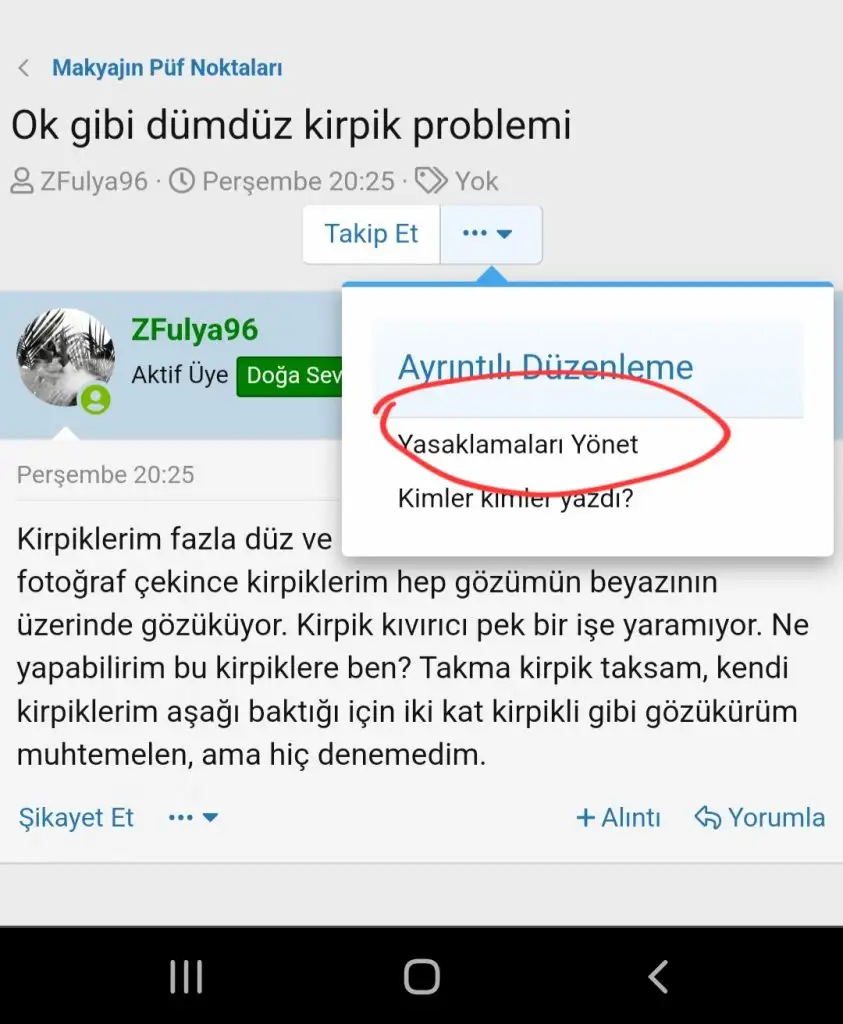
Task: Open Kimler yazdı? list
Action: (515, 497)
